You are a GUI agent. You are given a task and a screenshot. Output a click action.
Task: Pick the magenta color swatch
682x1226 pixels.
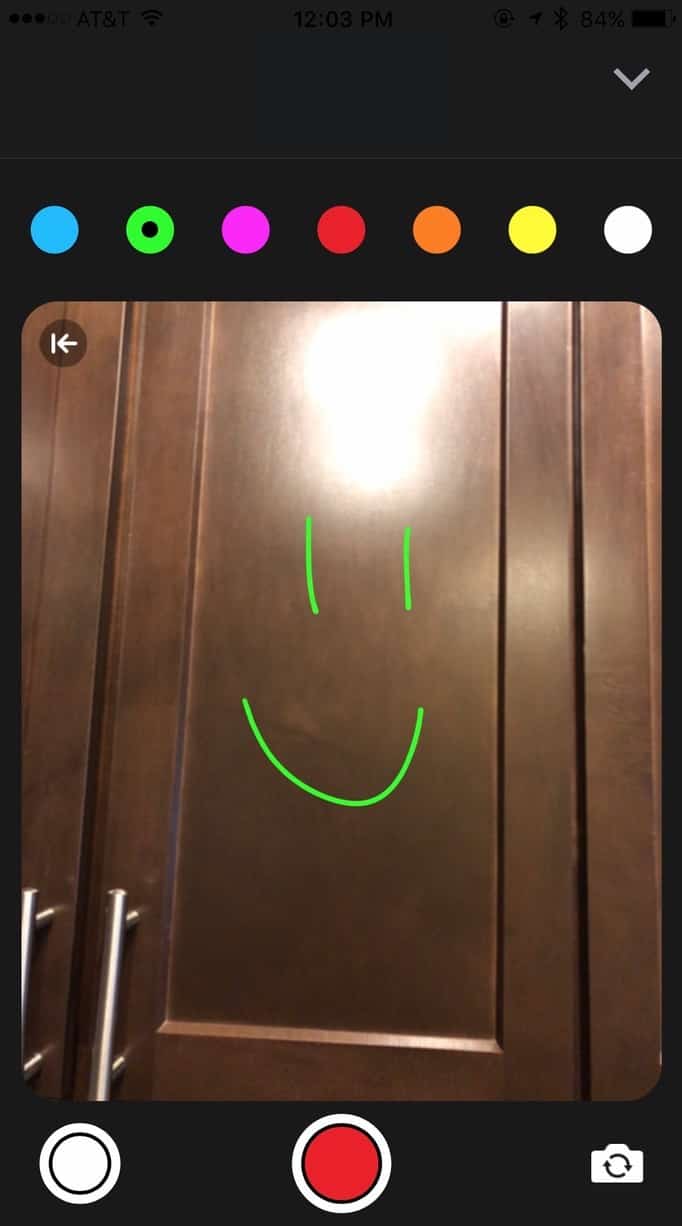coord(245,230)
